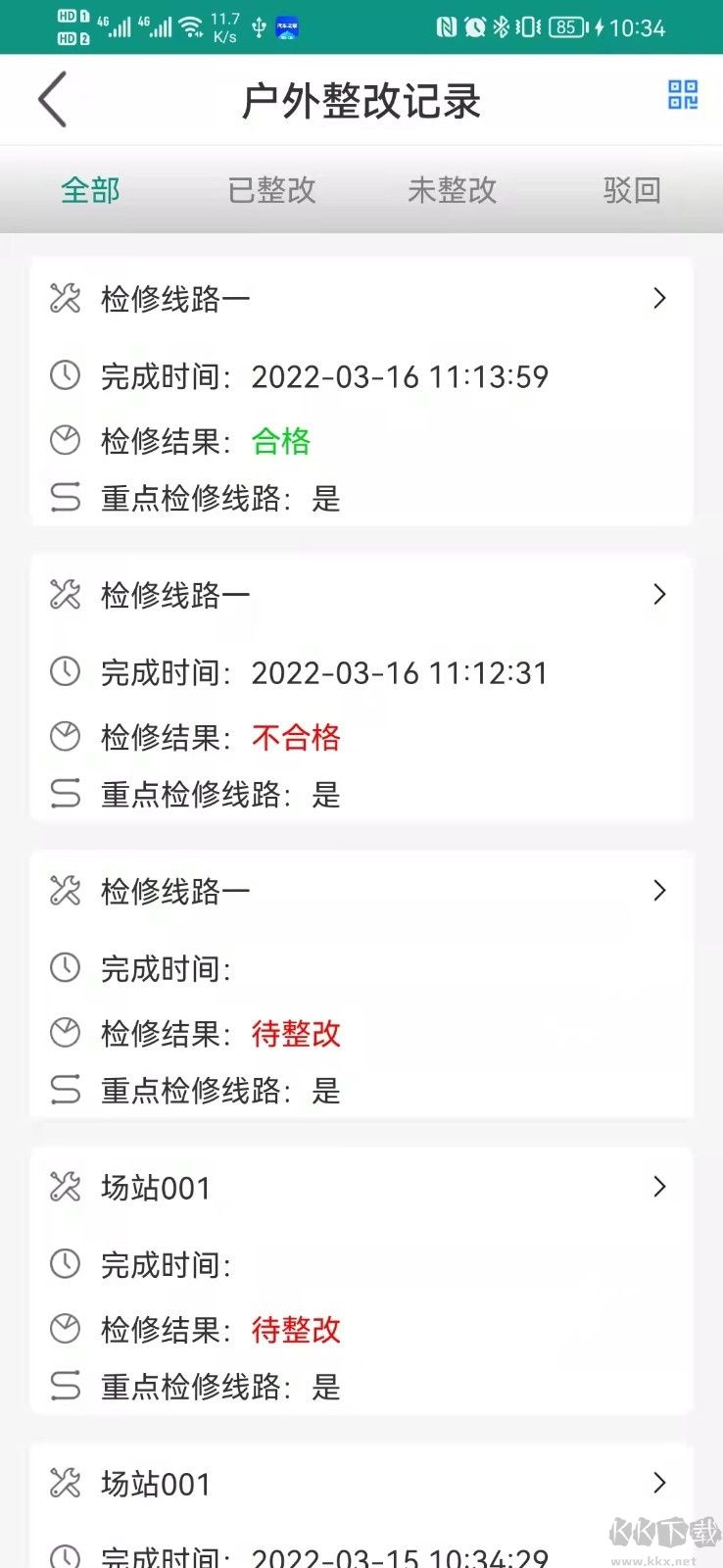Click the clock icon next to 完成时间 2022-03-16 11:13:59
The height and width of the screenshot is (1568, 723).
click(65, 375)
